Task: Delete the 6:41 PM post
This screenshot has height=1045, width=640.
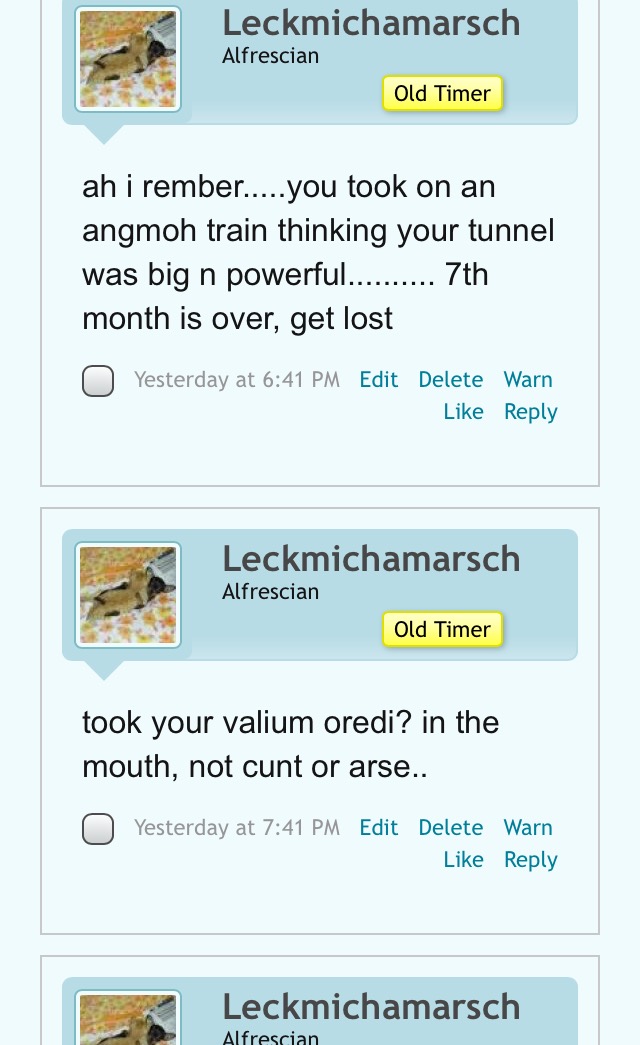Action: point(451,379)
